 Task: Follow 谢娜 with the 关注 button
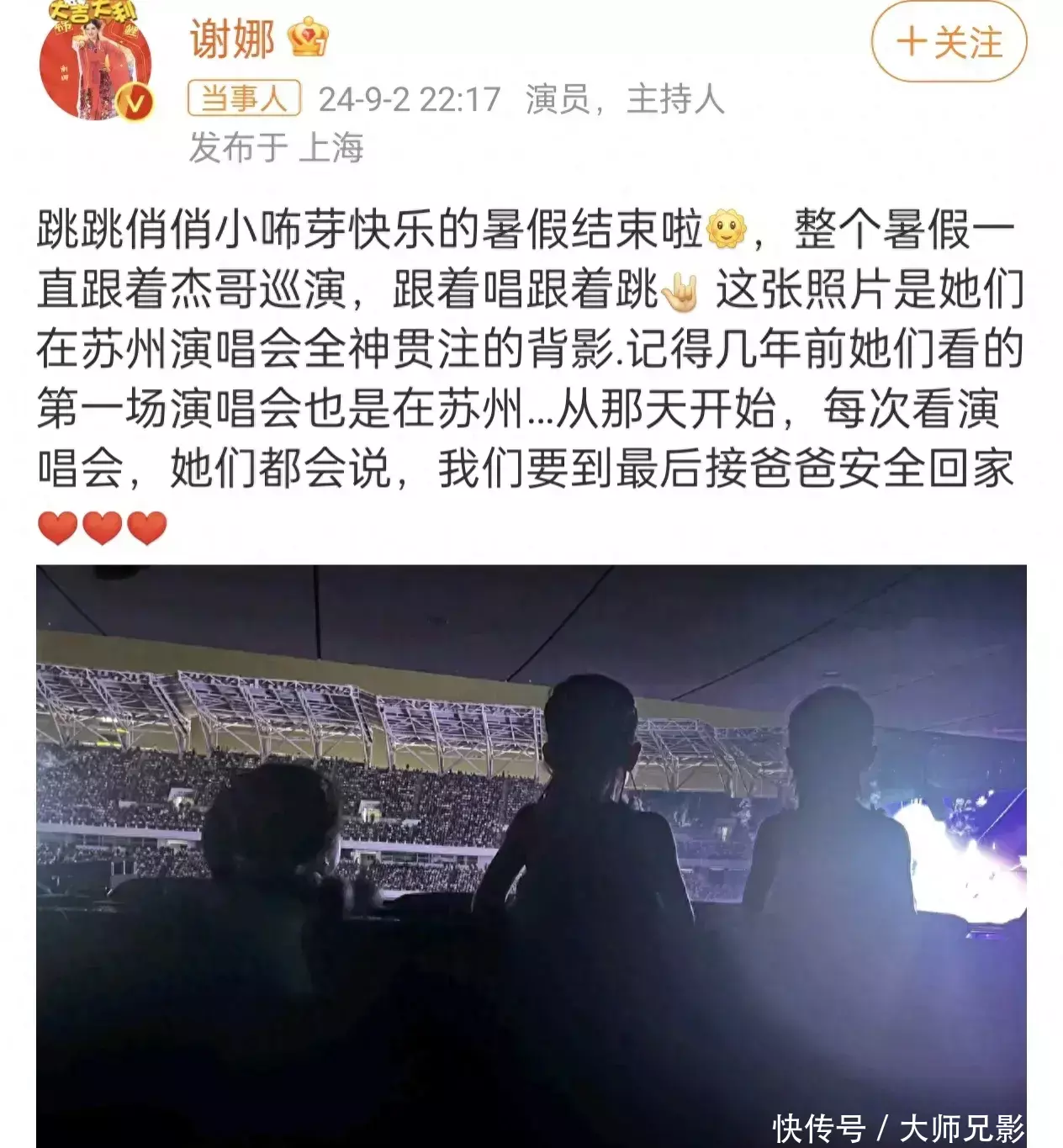(949, 42)
